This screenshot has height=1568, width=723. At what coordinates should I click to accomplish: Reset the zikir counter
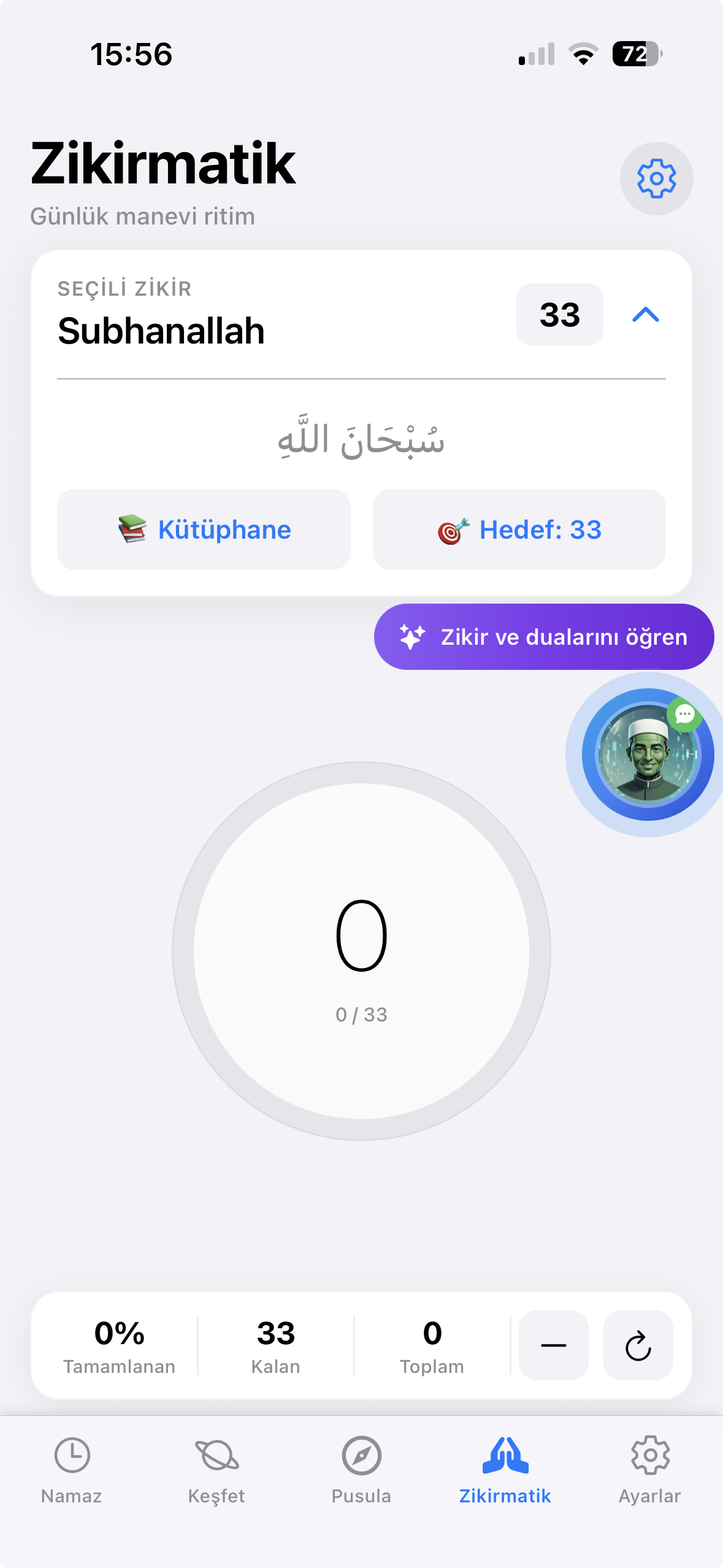[638, 1345]
